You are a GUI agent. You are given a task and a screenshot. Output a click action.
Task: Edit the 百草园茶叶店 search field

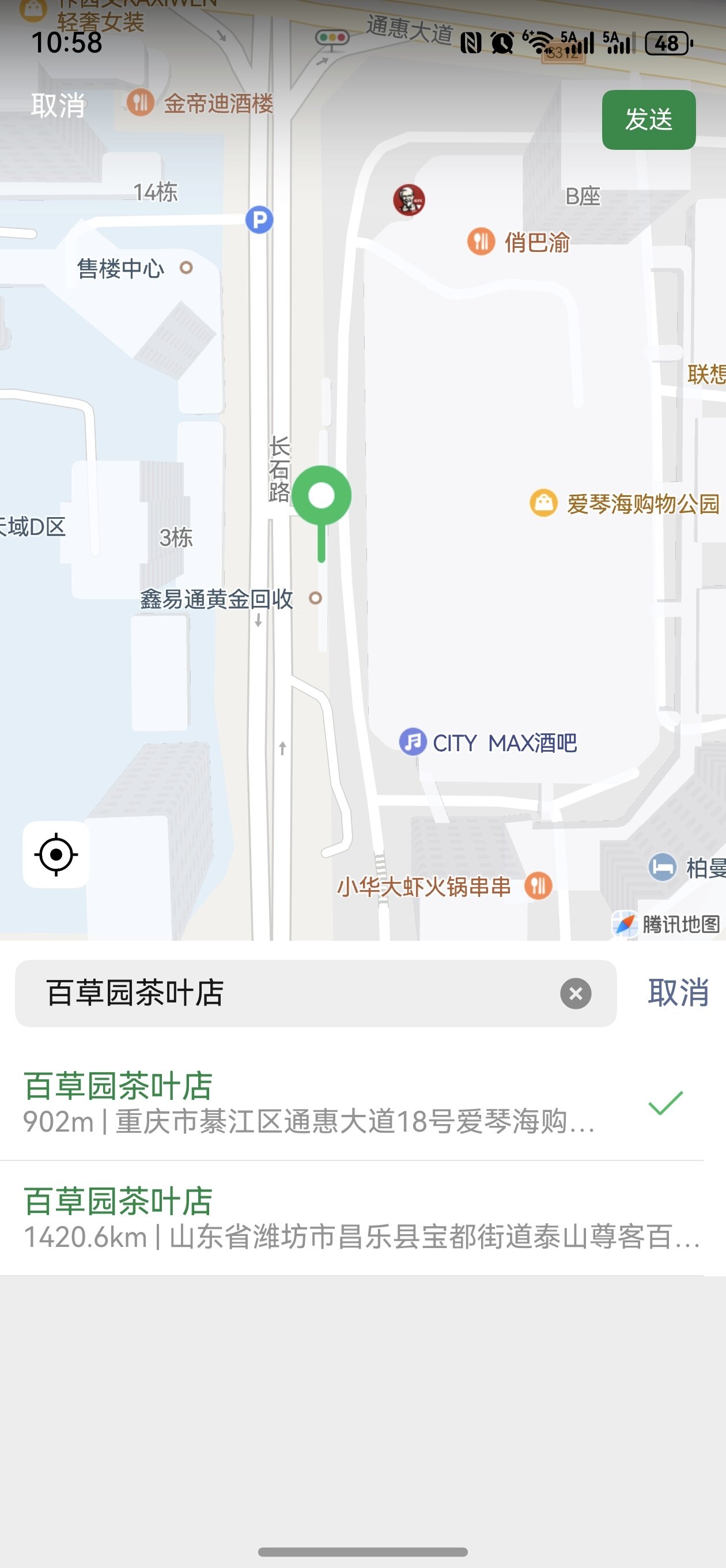coord(292,993)
